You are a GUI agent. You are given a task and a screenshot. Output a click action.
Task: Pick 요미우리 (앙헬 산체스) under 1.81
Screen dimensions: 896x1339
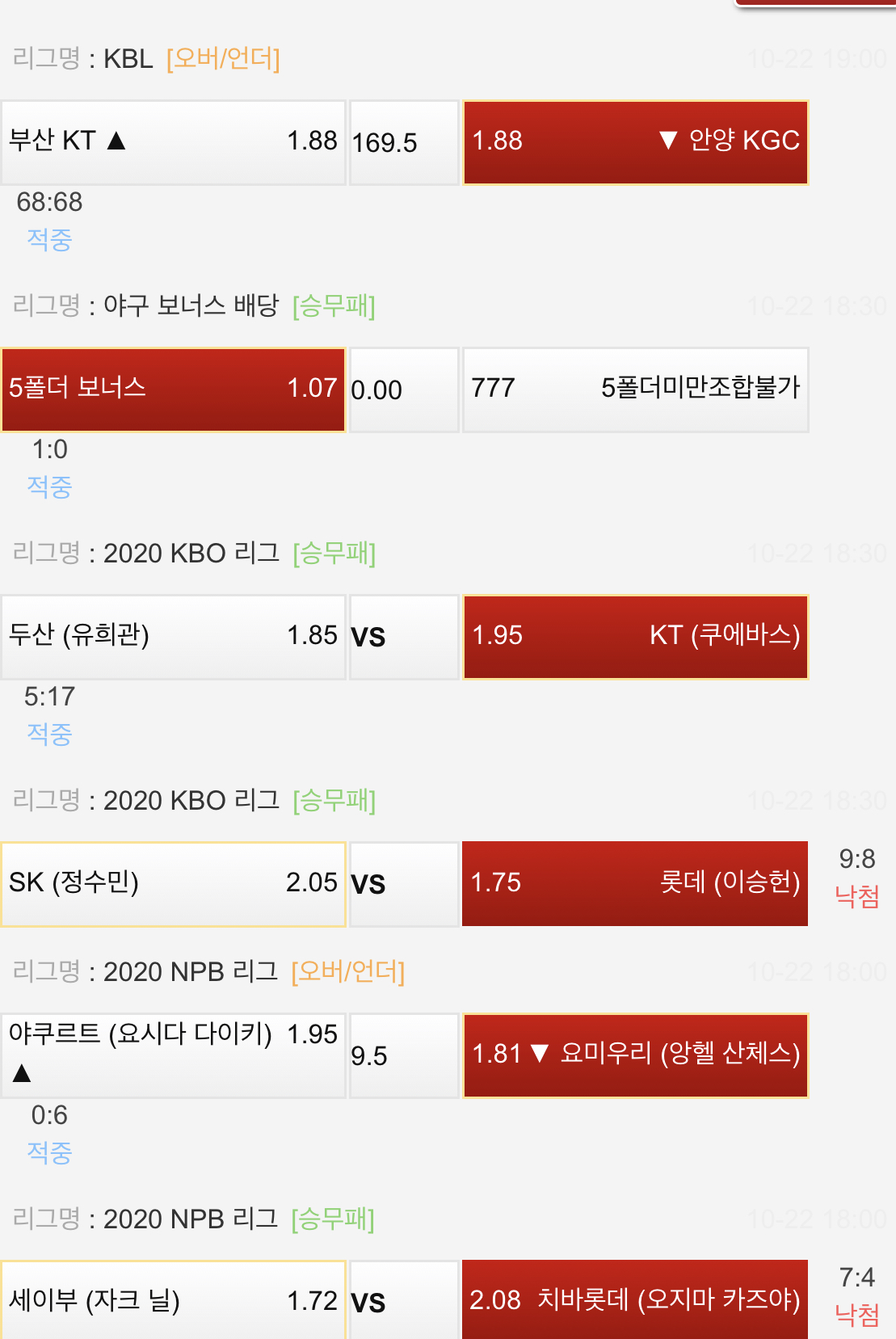click(x=635, y=1055)
